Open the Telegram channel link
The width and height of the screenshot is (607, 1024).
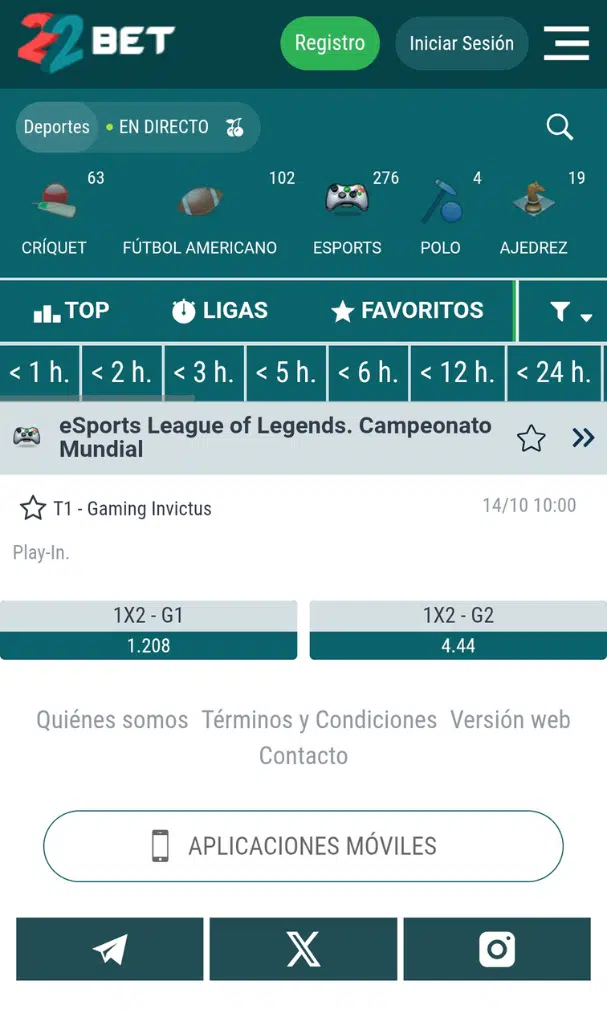110,949
